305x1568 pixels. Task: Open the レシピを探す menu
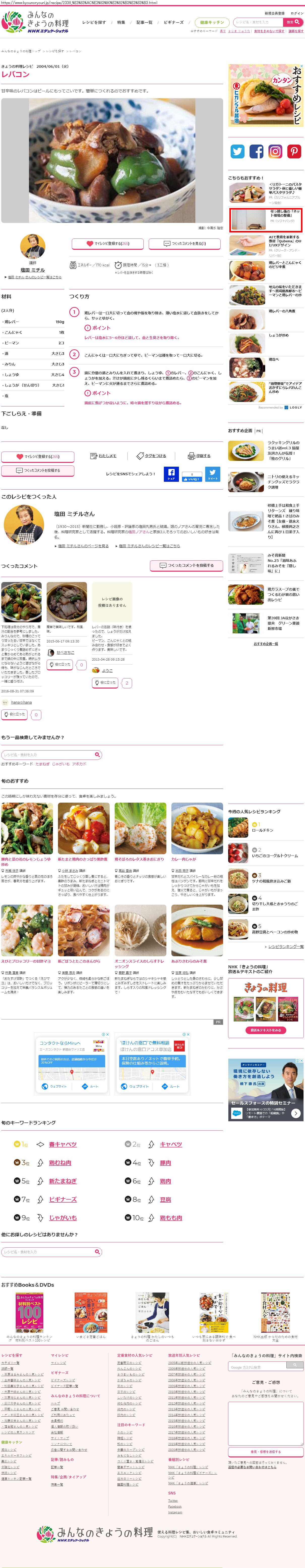point(94,22)
